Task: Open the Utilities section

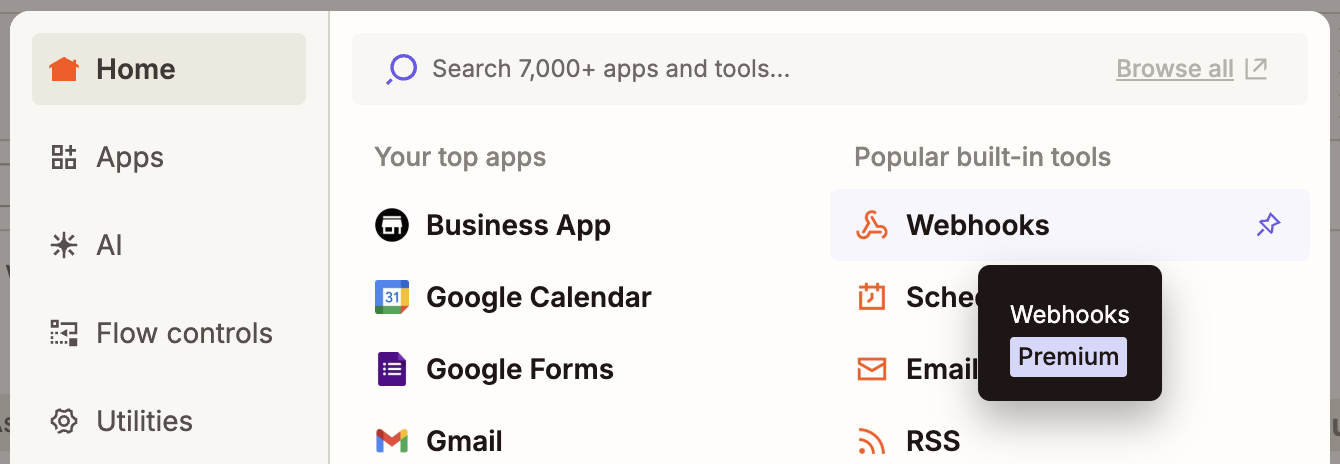Action: (x=144, y=421)
